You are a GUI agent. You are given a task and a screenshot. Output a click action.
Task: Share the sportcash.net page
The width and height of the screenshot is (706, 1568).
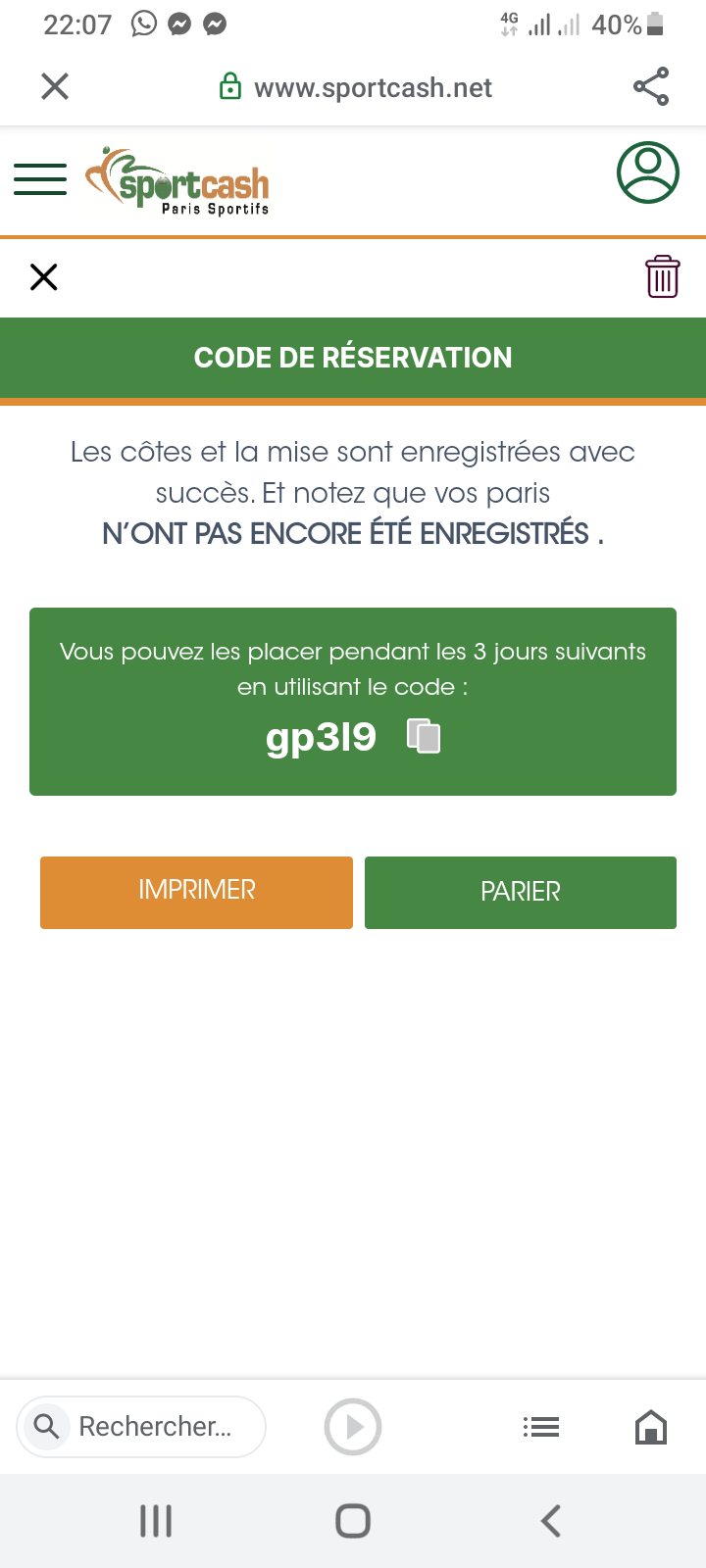pos(651,86)
